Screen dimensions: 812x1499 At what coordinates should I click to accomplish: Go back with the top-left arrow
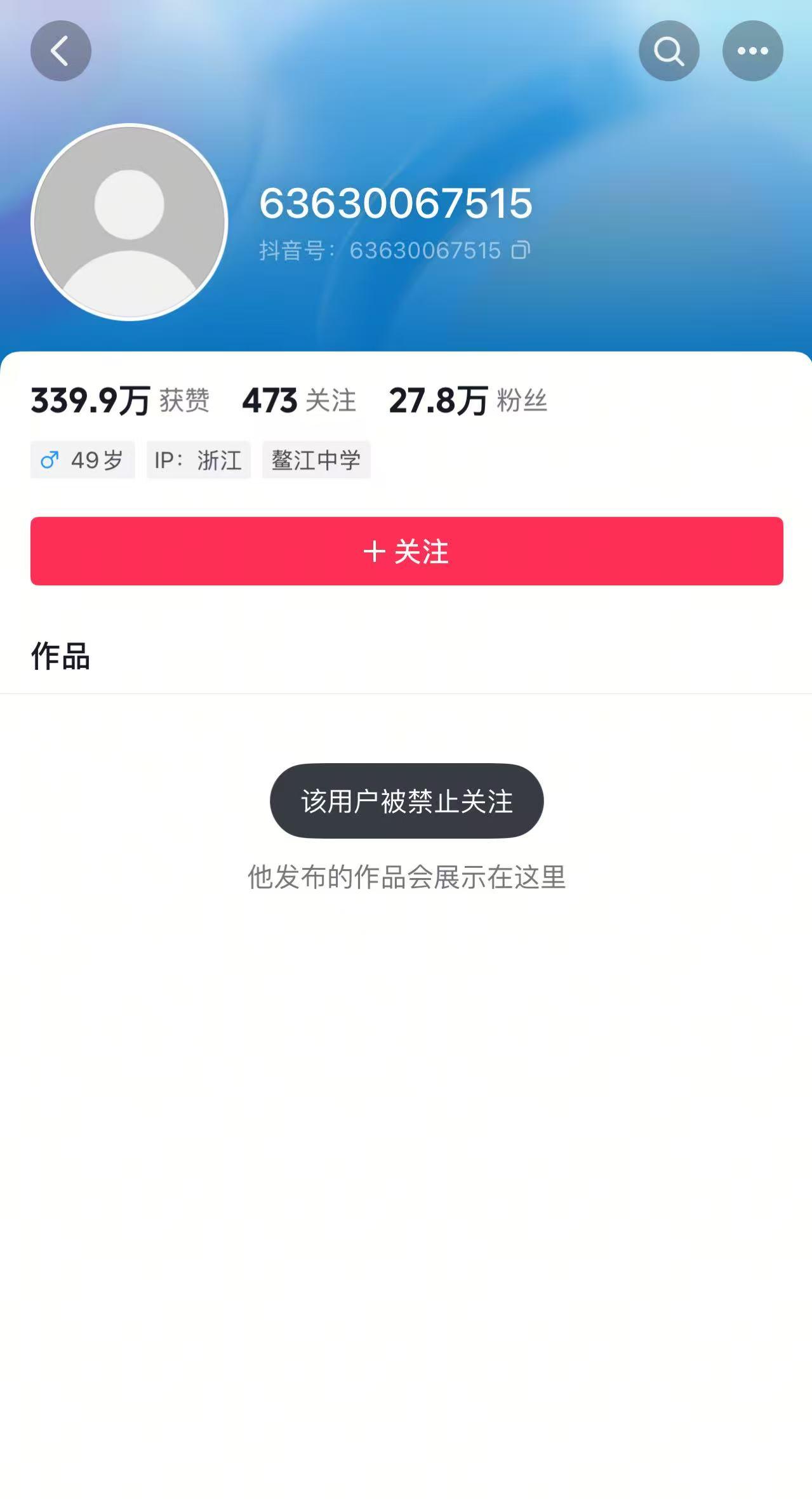[x=61, y=51]
